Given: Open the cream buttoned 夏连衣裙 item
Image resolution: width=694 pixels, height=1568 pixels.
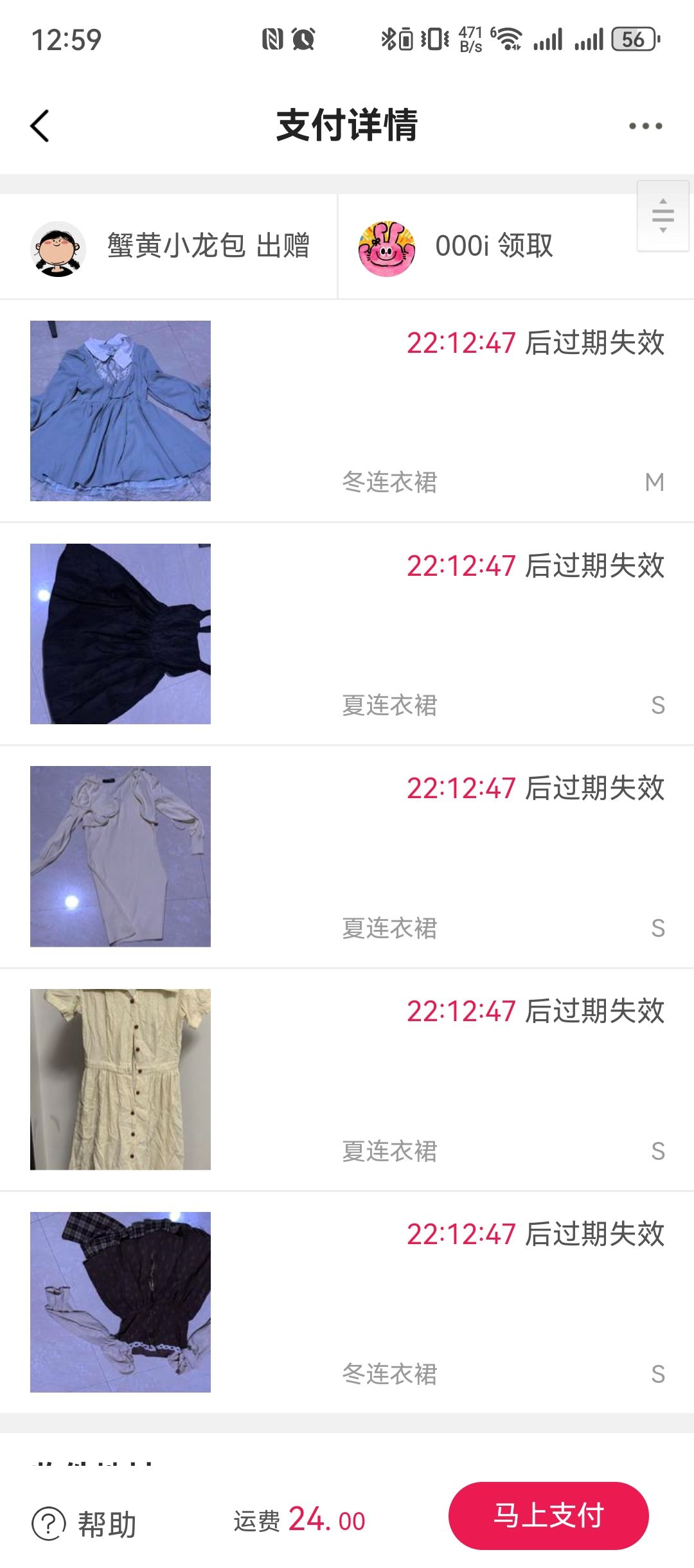Looking at the screenshot, I should click(x=121, y=1079).
